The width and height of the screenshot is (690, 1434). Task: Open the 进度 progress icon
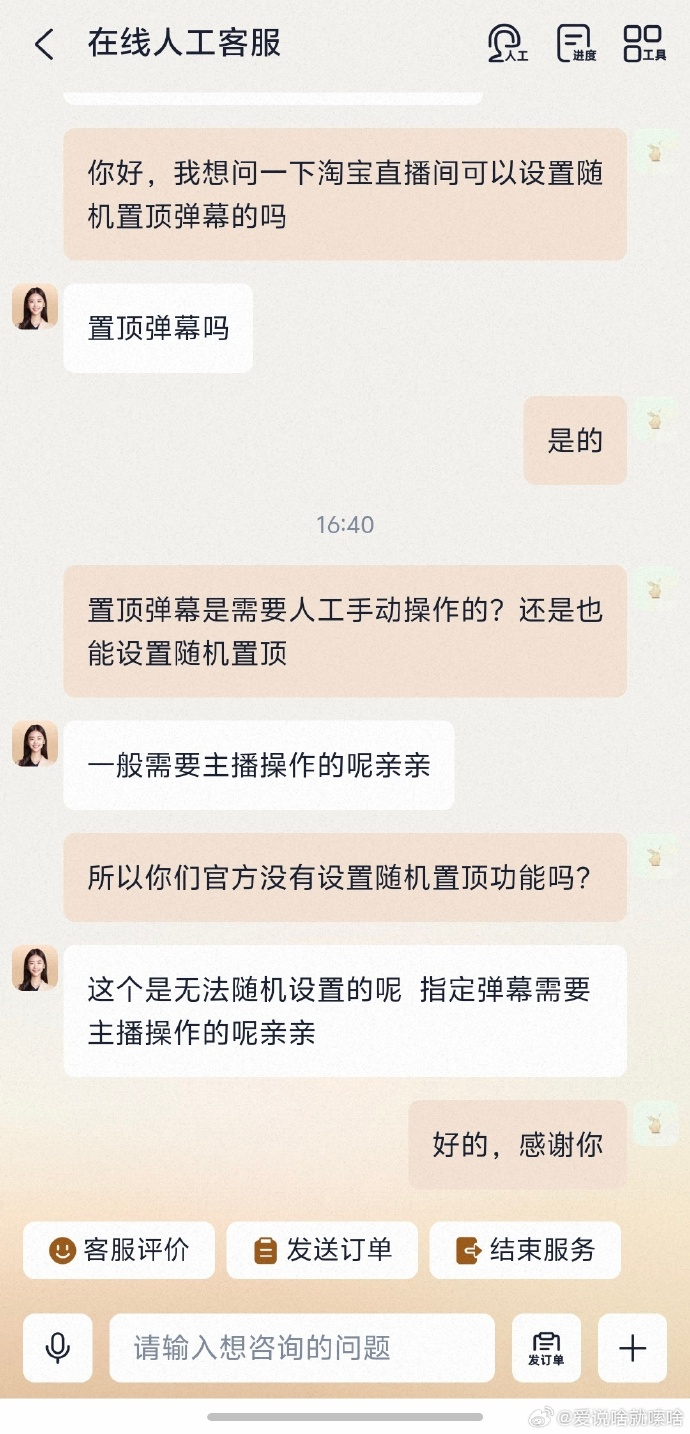point(576,44)
